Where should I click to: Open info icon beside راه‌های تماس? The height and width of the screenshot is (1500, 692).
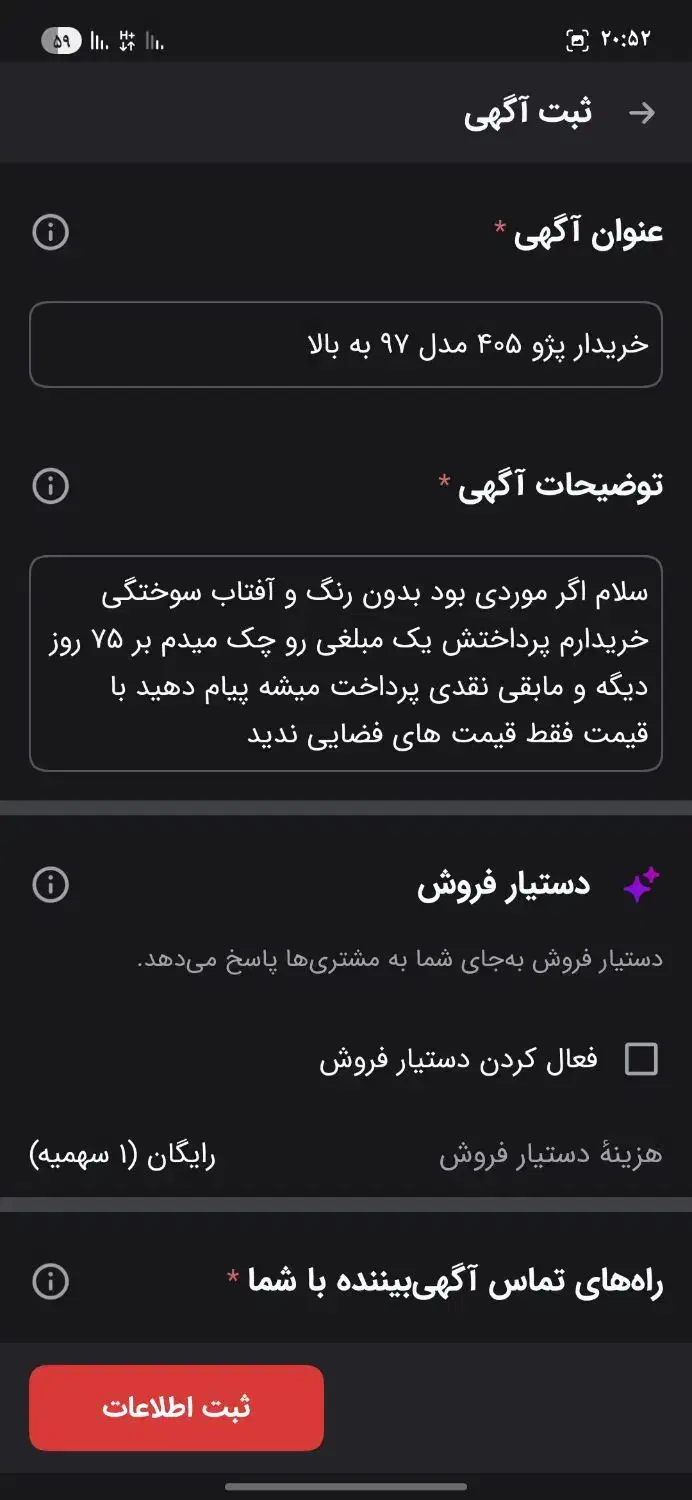coord(51,1281)
